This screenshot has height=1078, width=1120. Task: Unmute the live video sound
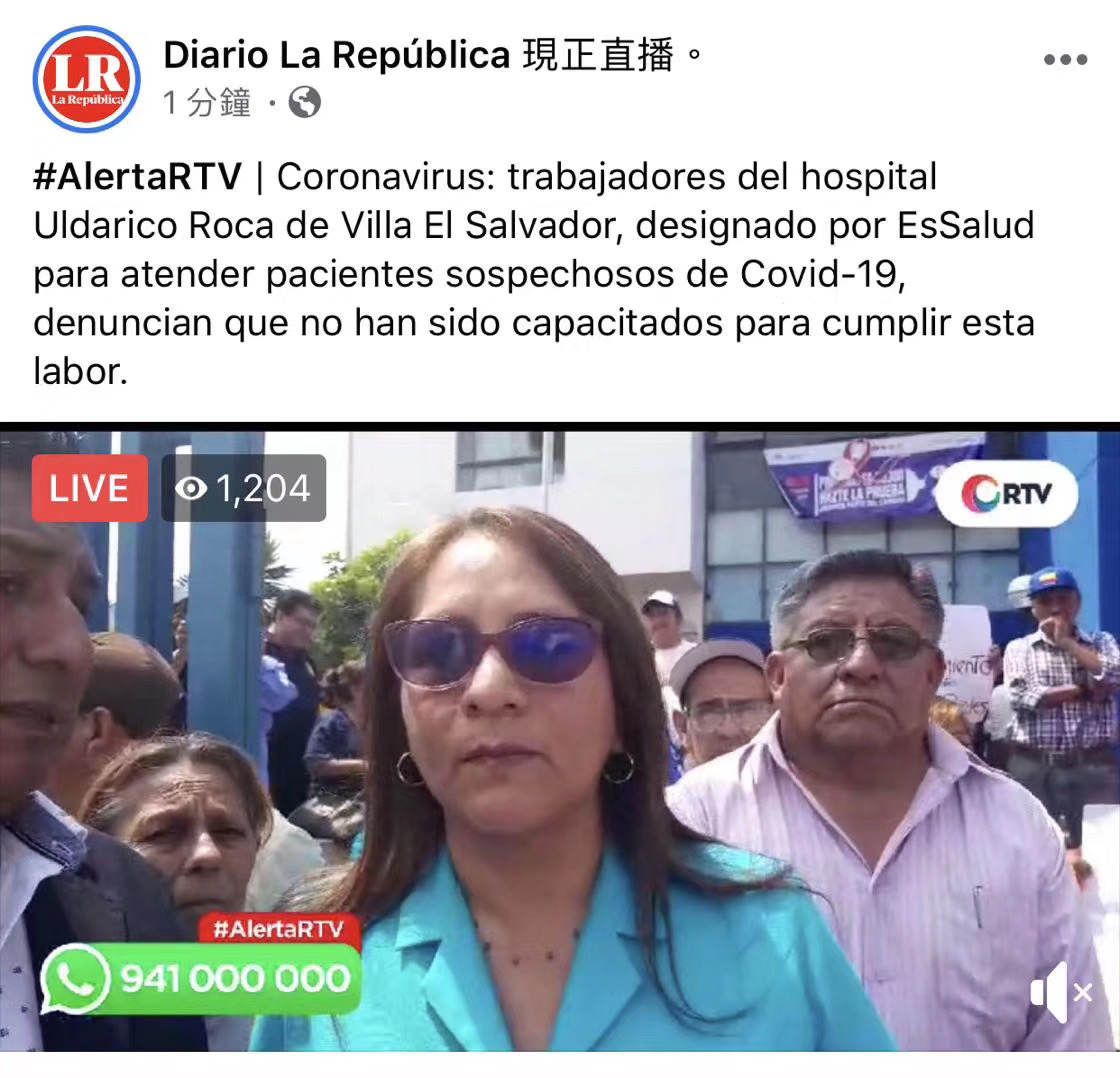click(x=1060, y=992)
